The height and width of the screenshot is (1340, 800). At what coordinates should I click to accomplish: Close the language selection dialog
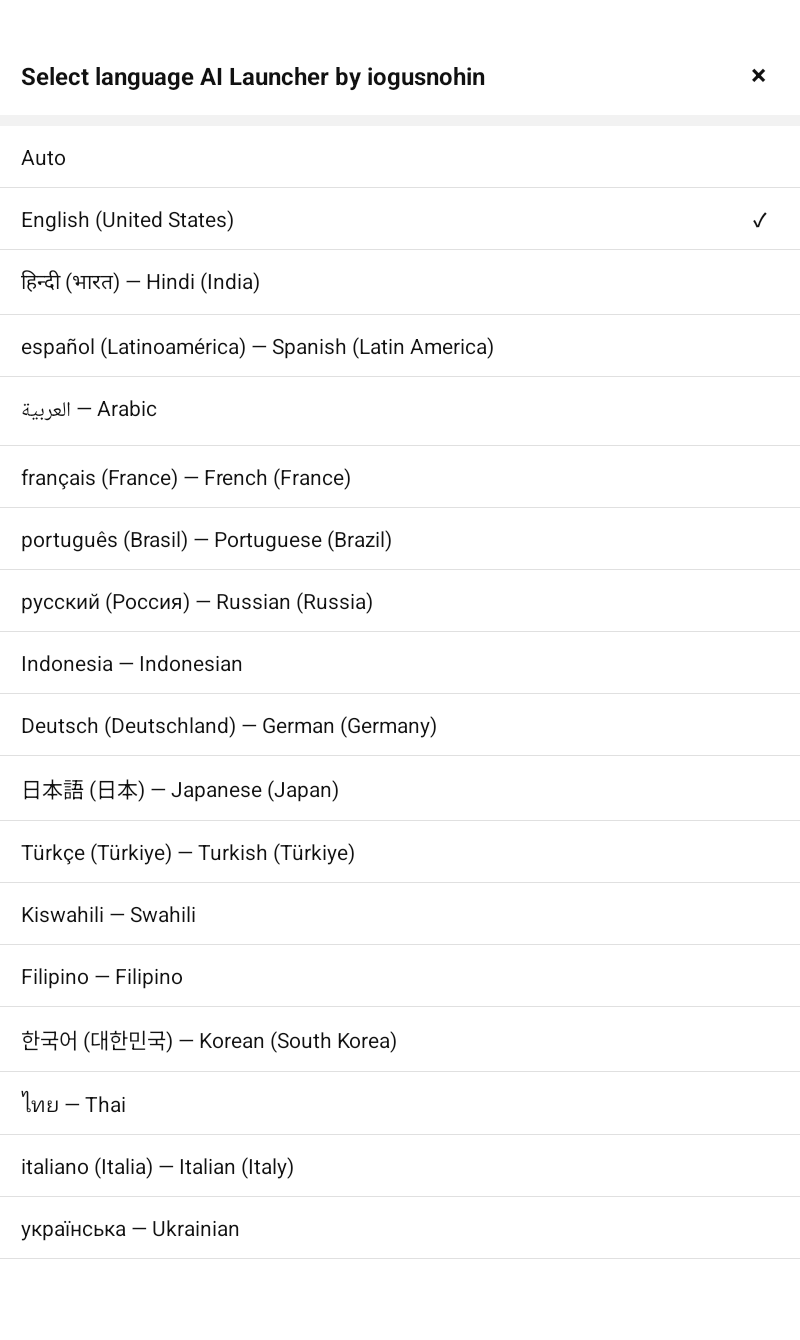758,76
